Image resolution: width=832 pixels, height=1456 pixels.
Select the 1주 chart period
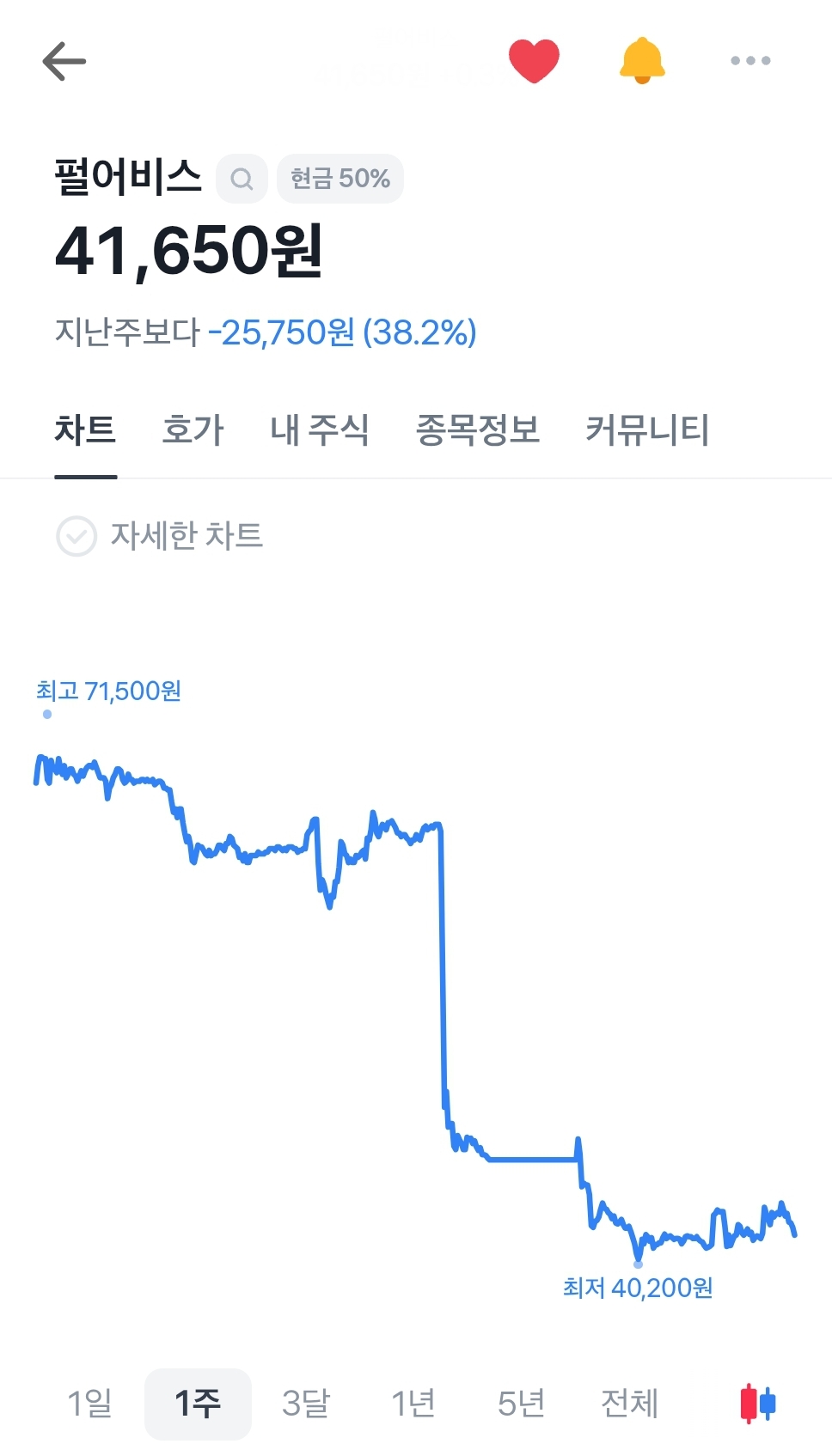click(198, 1404)
